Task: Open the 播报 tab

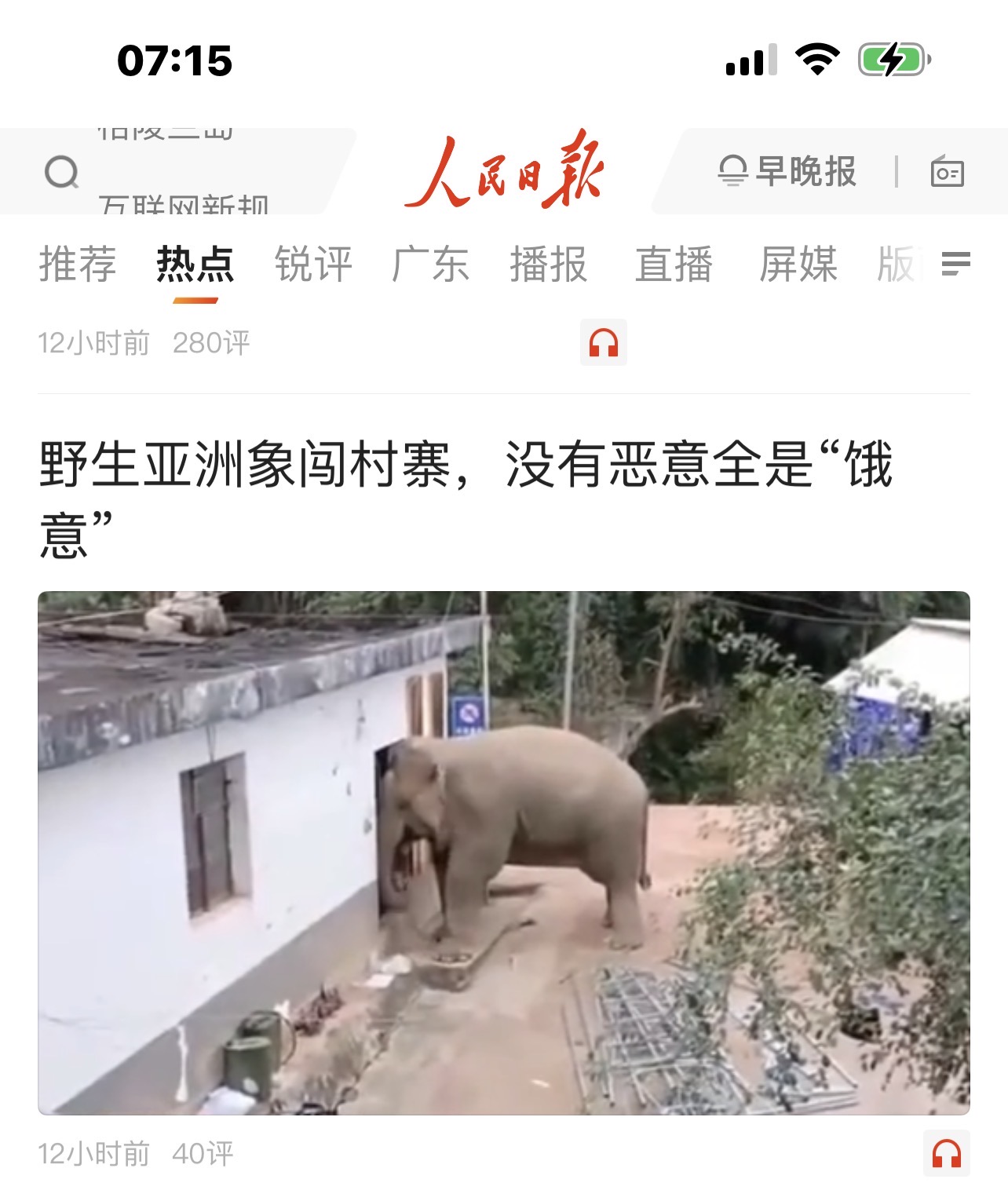Action: tap(548, 264)
